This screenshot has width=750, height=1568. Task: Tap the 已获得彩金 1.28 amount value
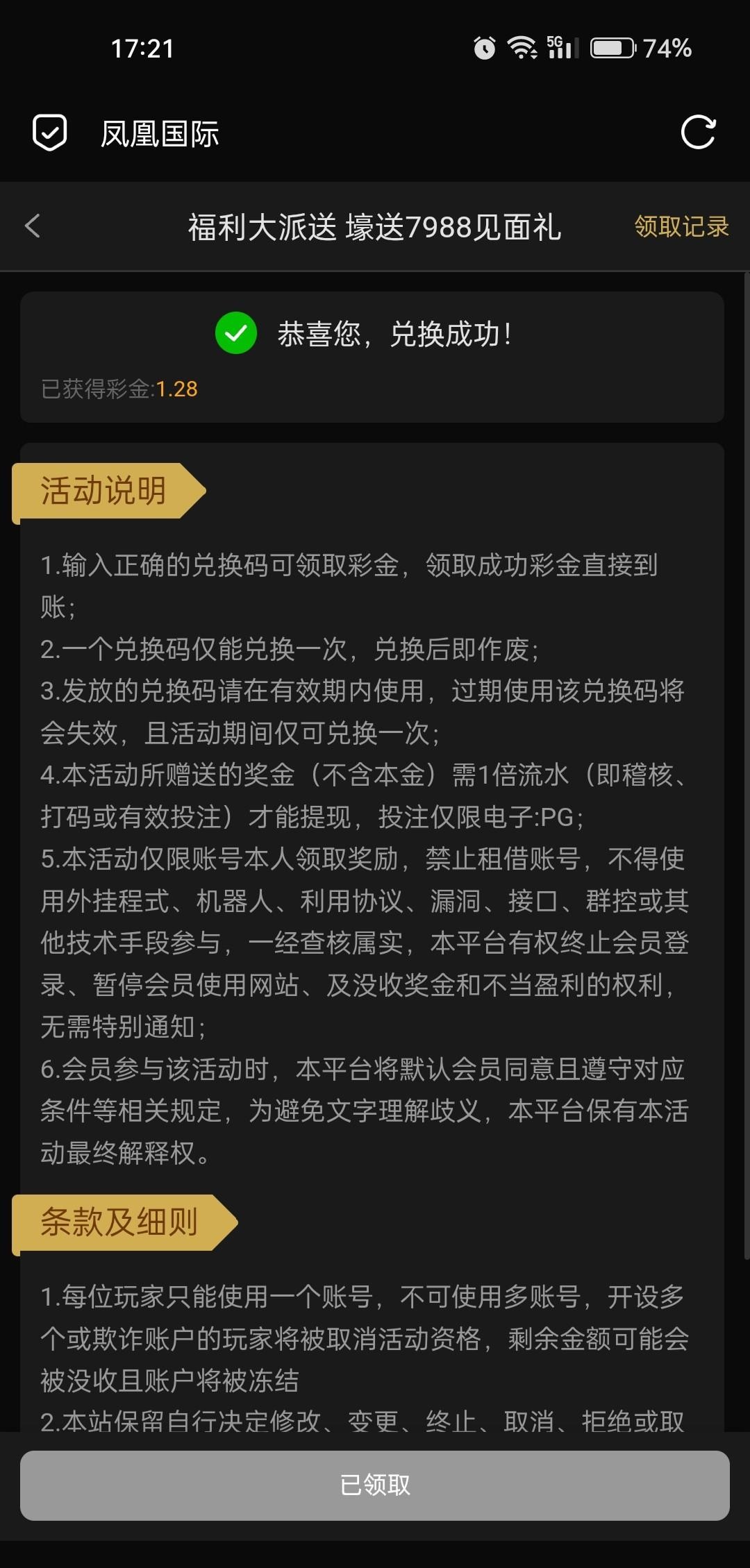pos(176,389)
